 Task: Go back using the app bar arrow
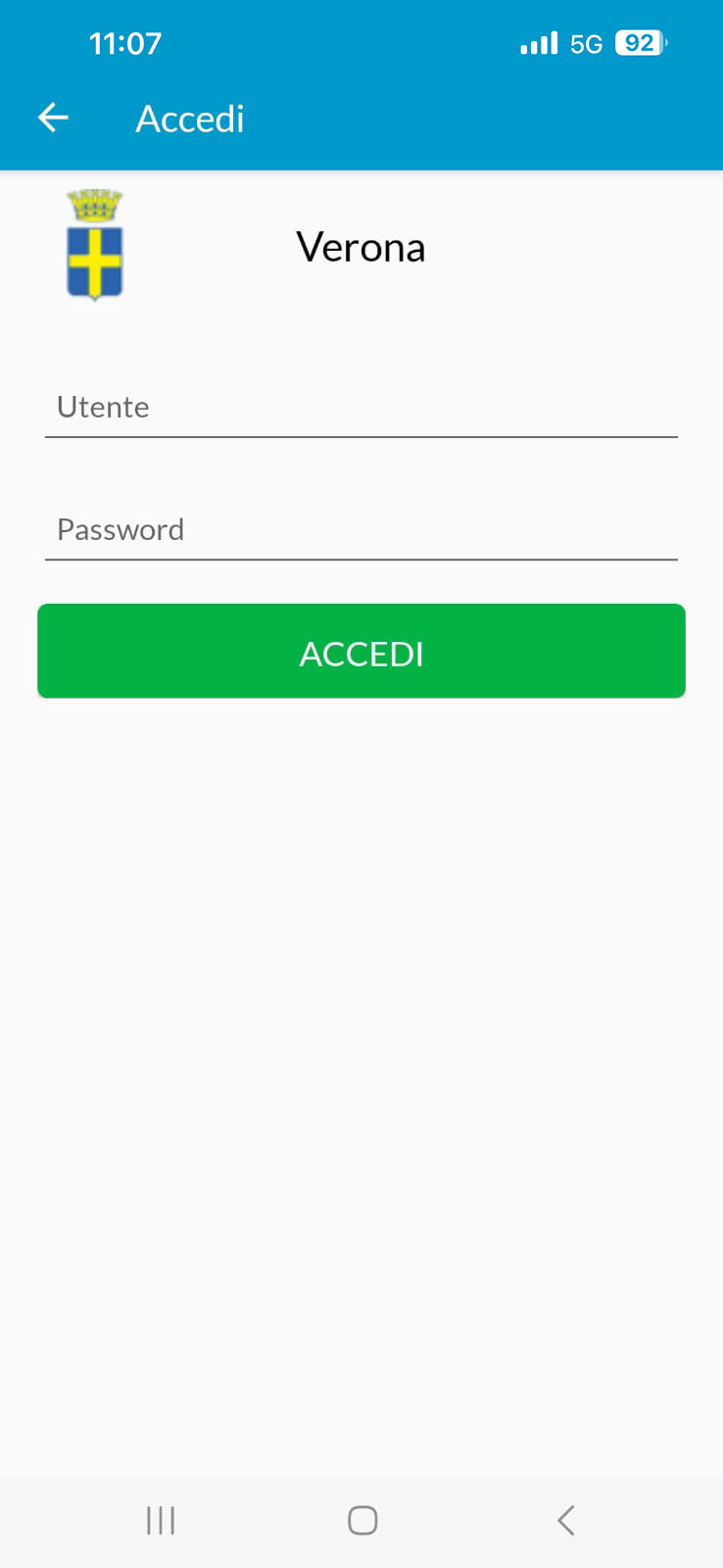pos(53,119)
